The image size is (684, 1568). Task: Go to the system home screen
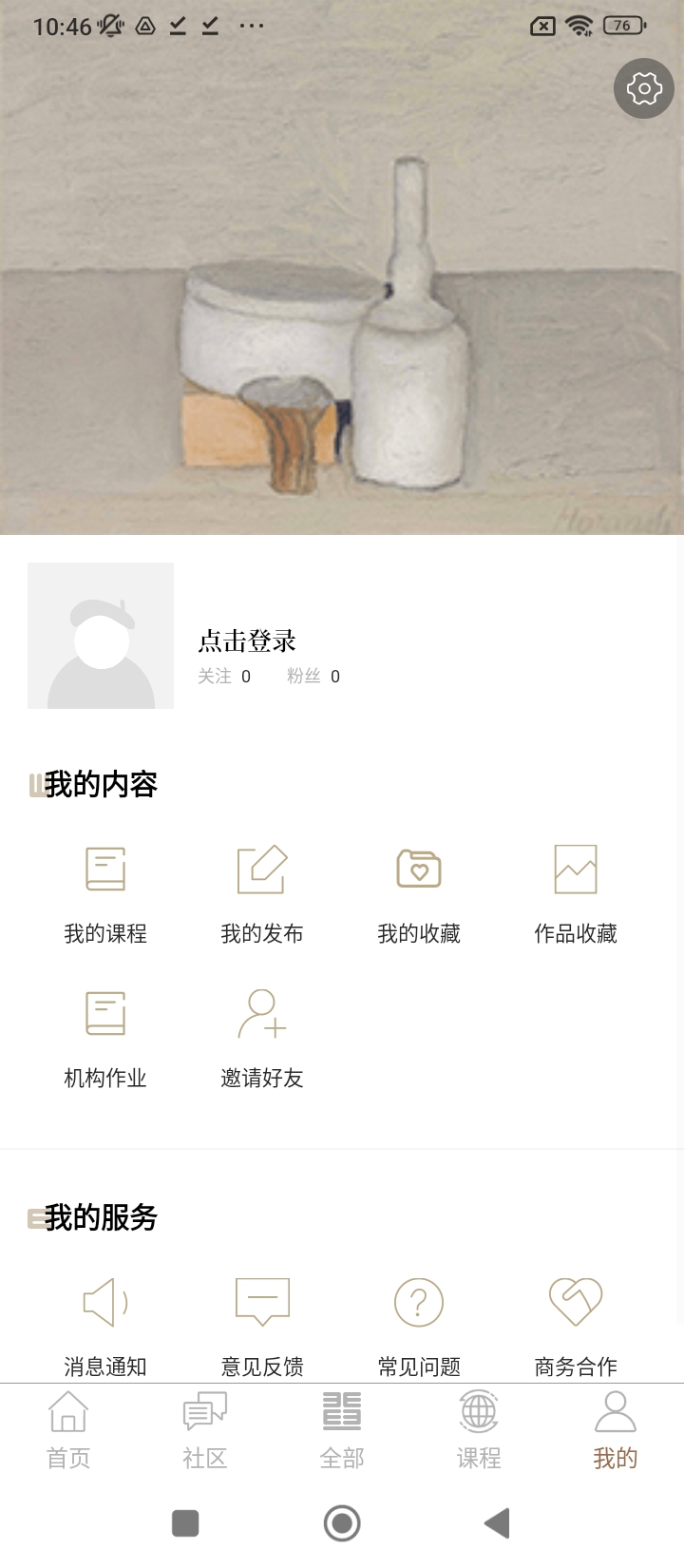[x=342, y=1523]
